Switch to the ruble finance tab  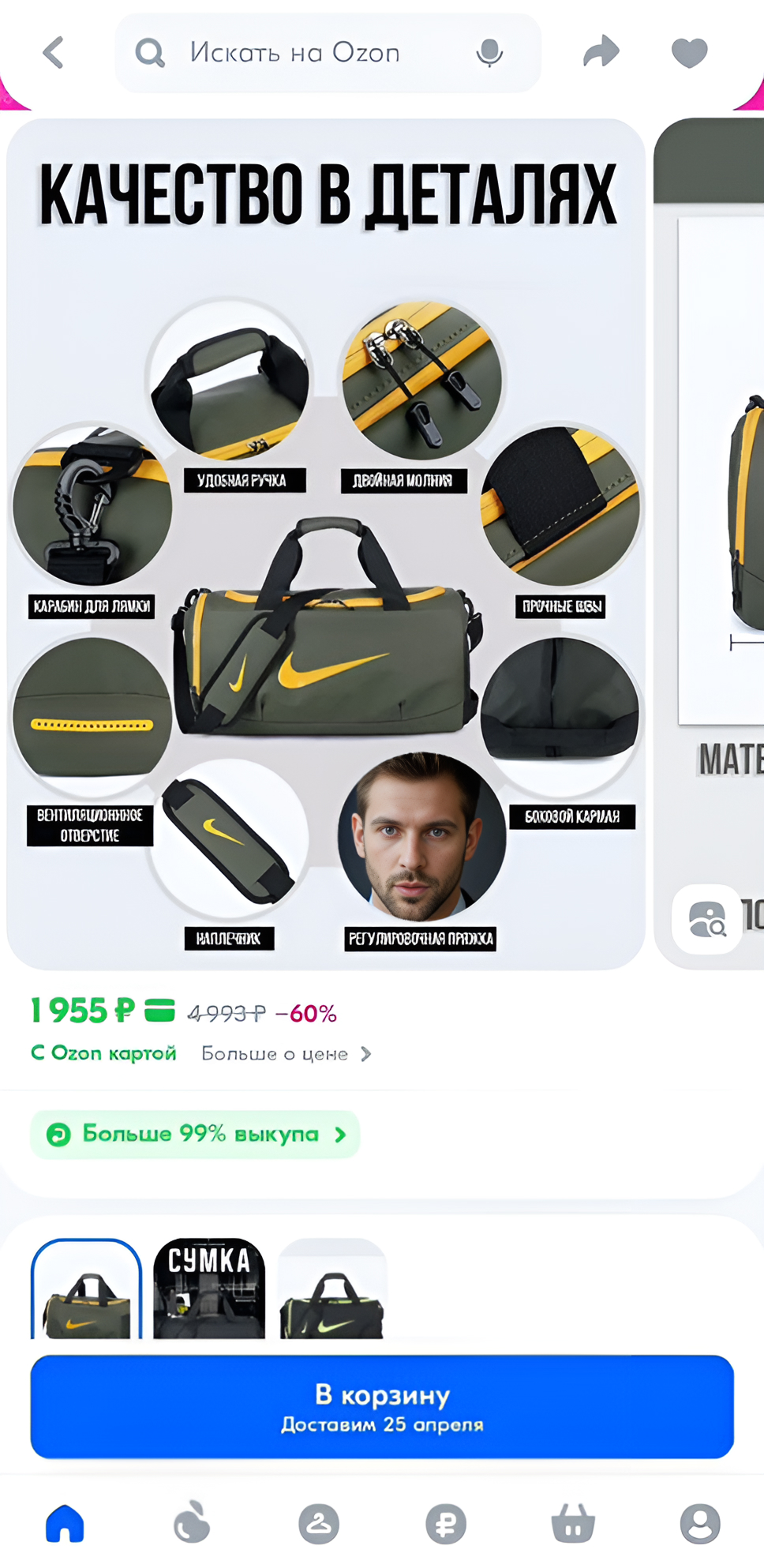pyautogui.click(x=446, y=1523)
